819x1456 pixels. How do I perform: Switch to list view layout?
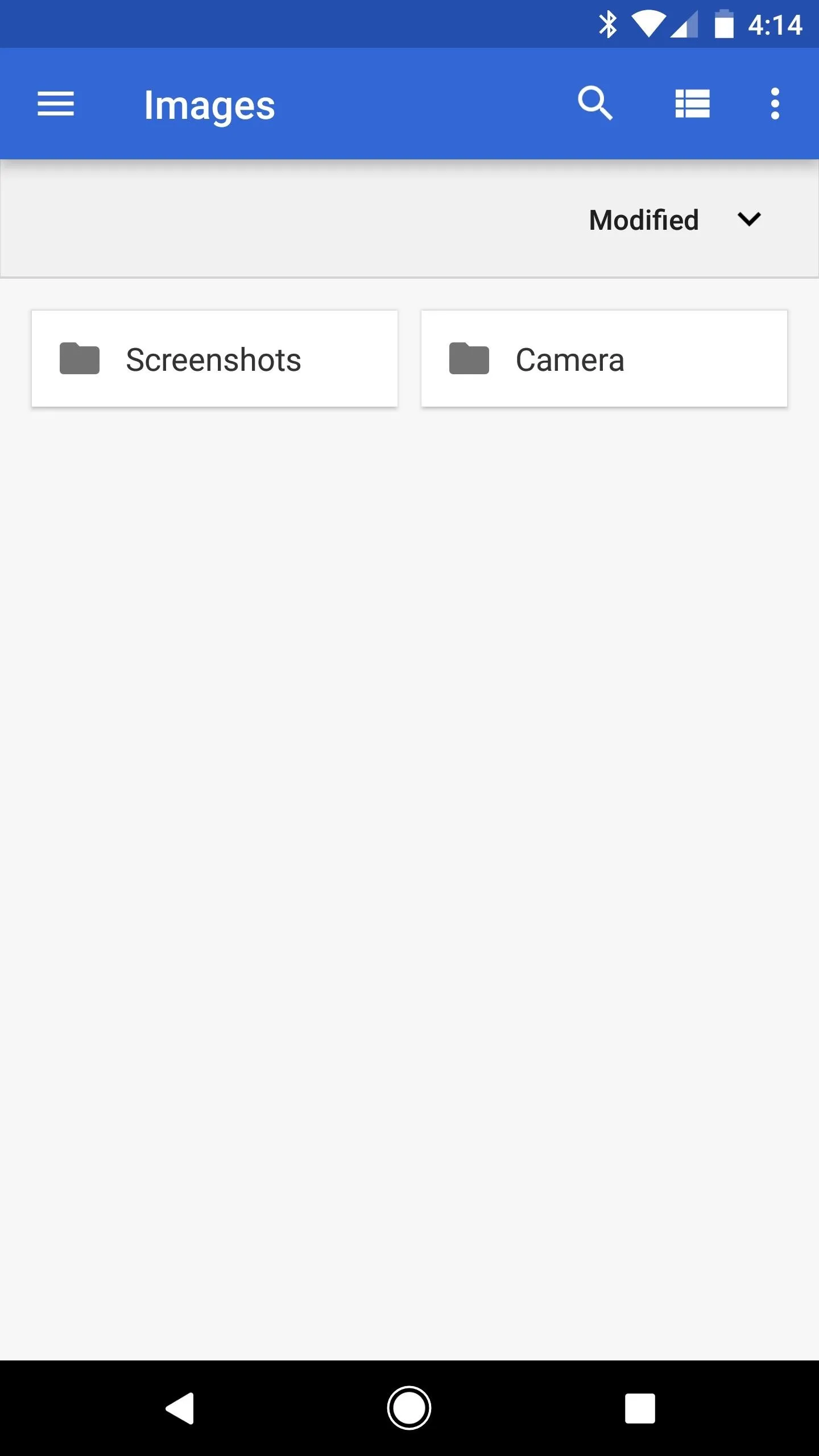point(692,104)
